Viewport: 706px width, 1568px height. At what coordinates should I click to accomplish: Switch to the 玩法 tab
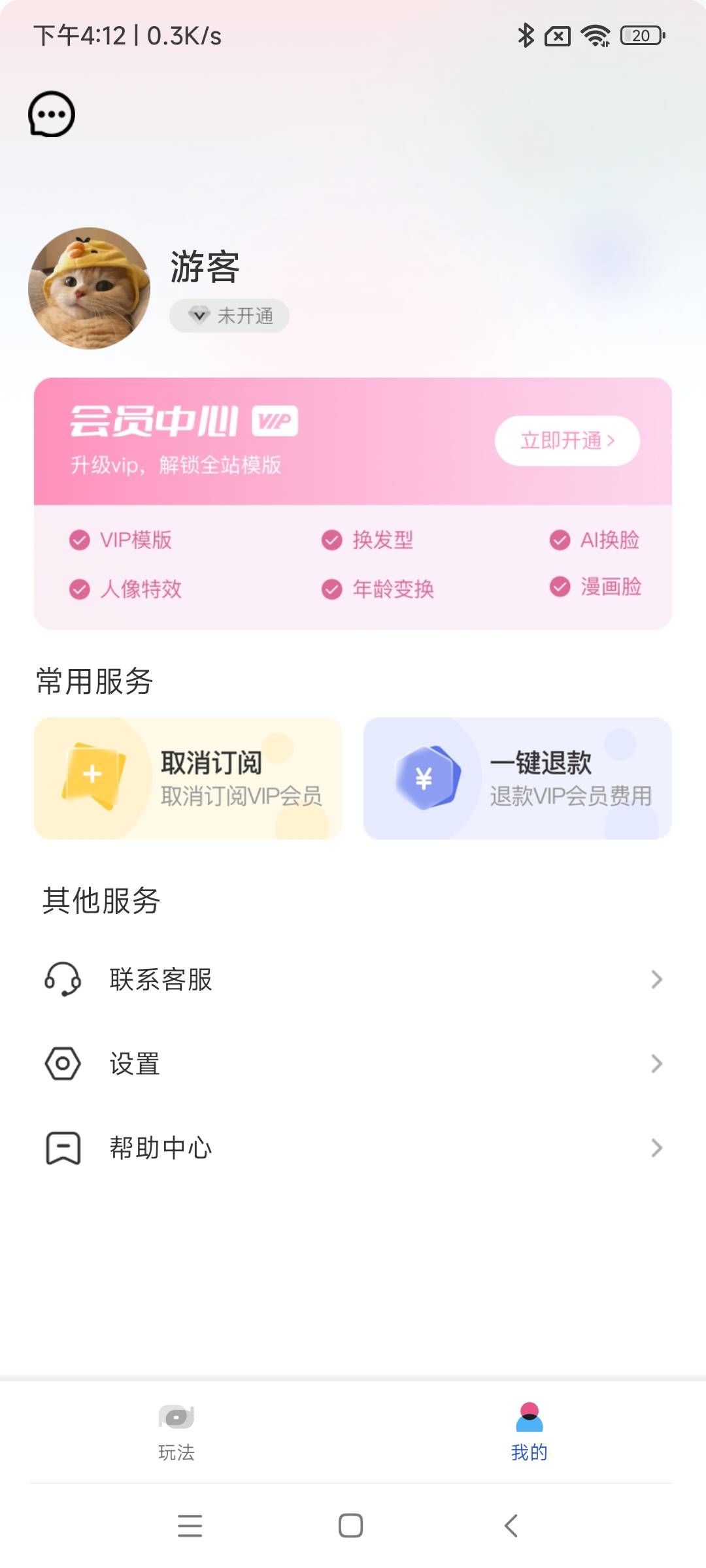(175, 1431)
